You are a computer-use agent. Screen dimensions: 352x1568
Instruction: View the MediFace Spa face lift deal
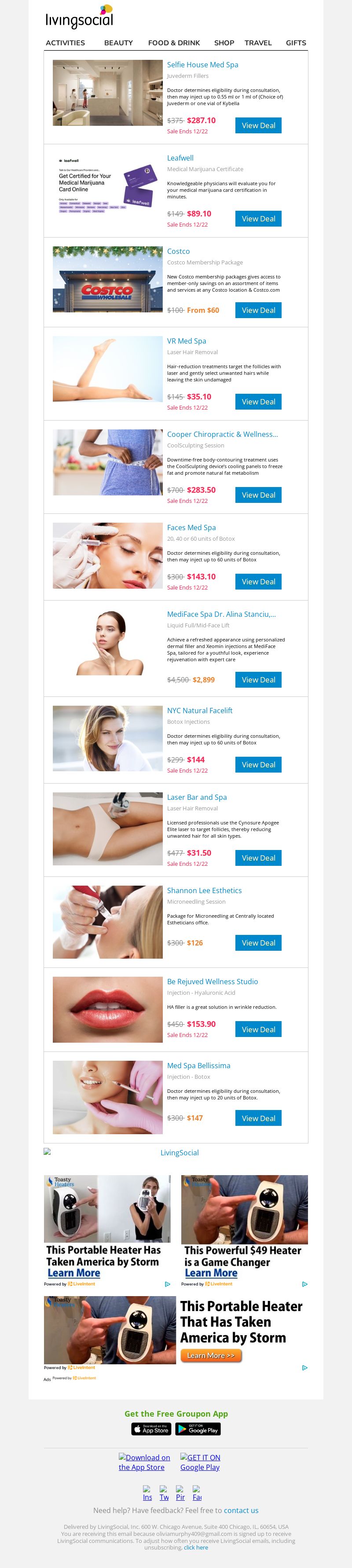[257, 680]
